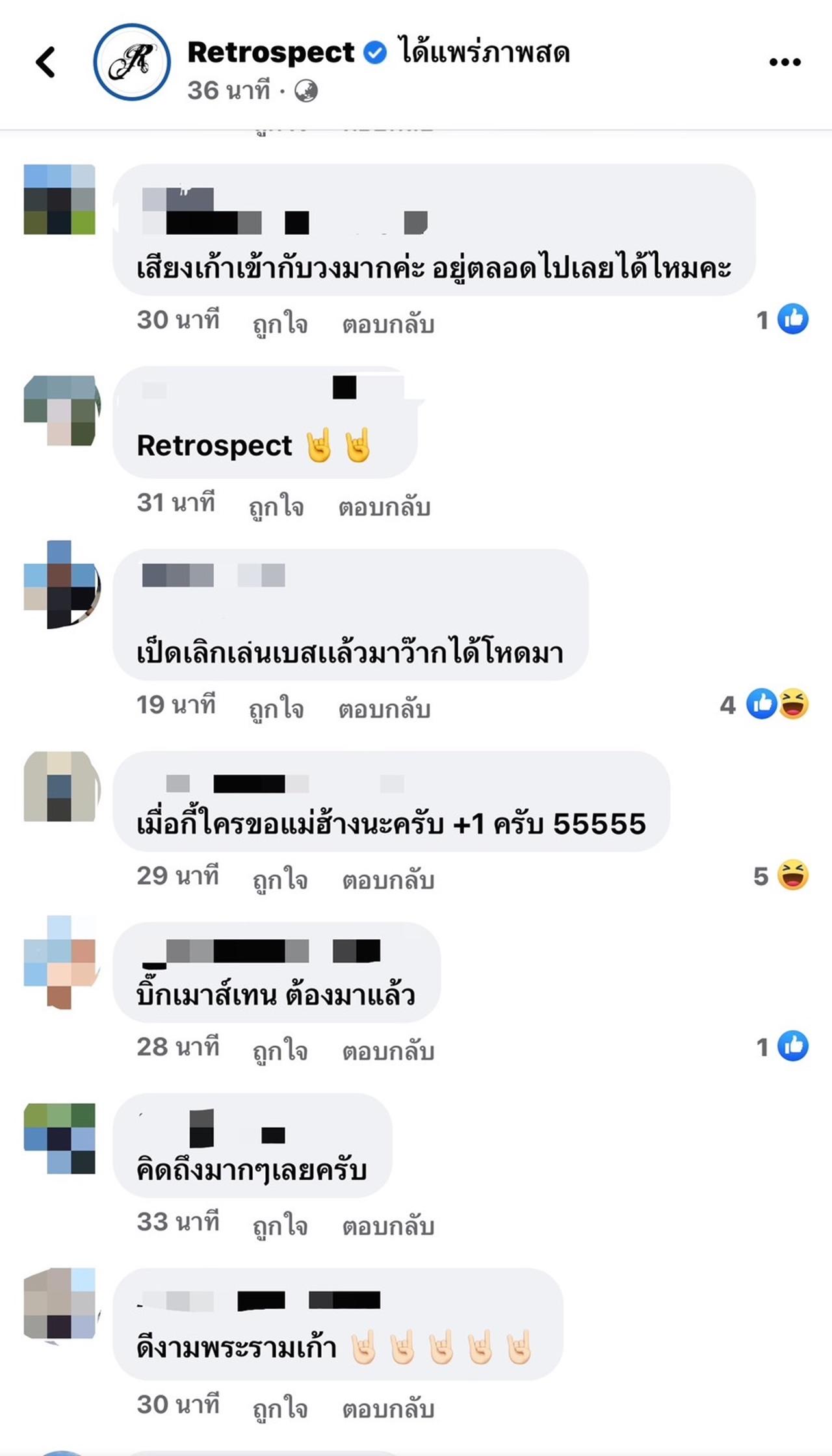Reply to the comment 'เสียงเก้าเข้ากับวงมากค่ะ'
The width and height of the screenshot is (832, 1456).
pyautogui.click(x=388, y=323)
